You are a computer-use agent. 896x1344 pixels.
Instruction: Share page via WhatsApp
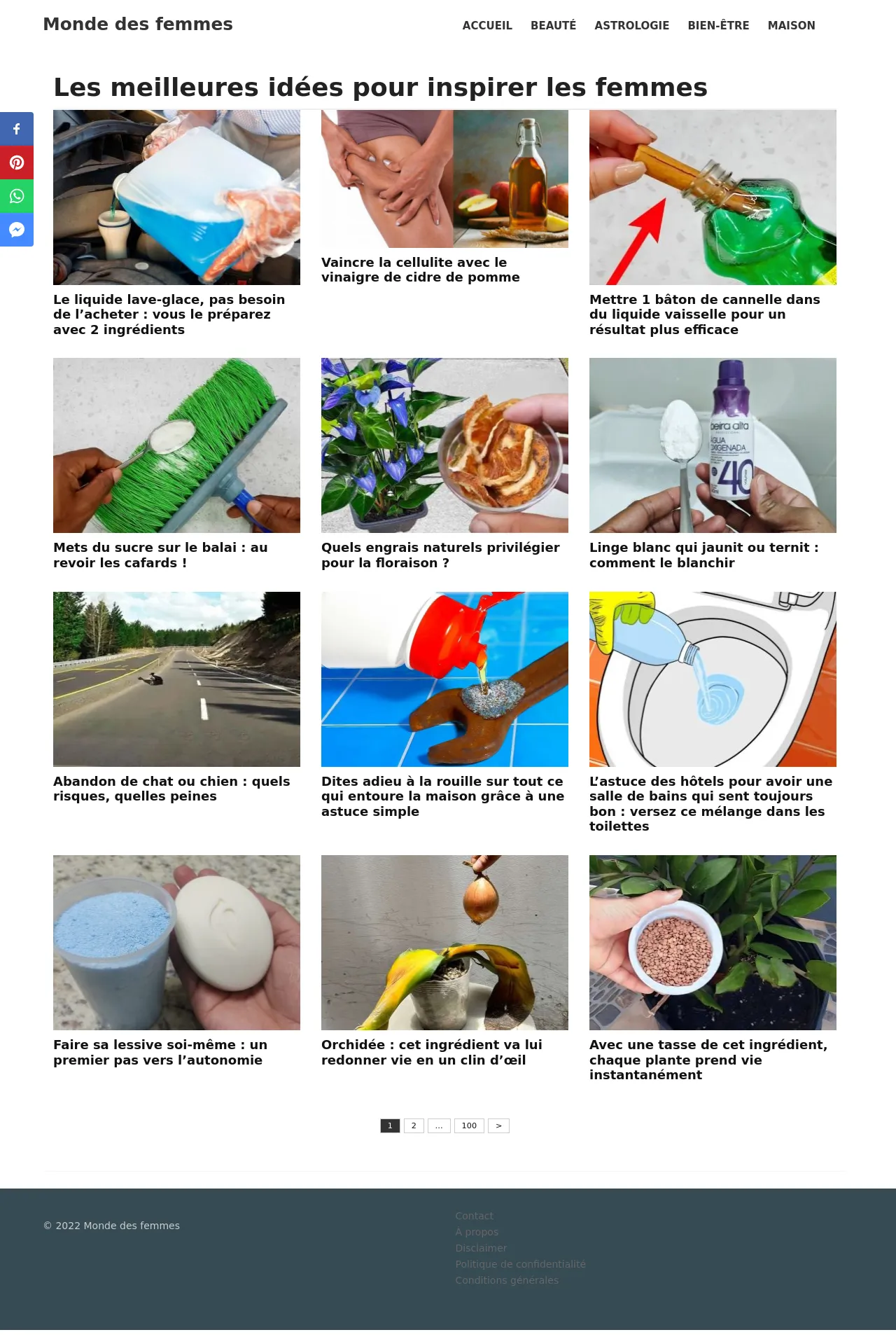coord(17,196)
